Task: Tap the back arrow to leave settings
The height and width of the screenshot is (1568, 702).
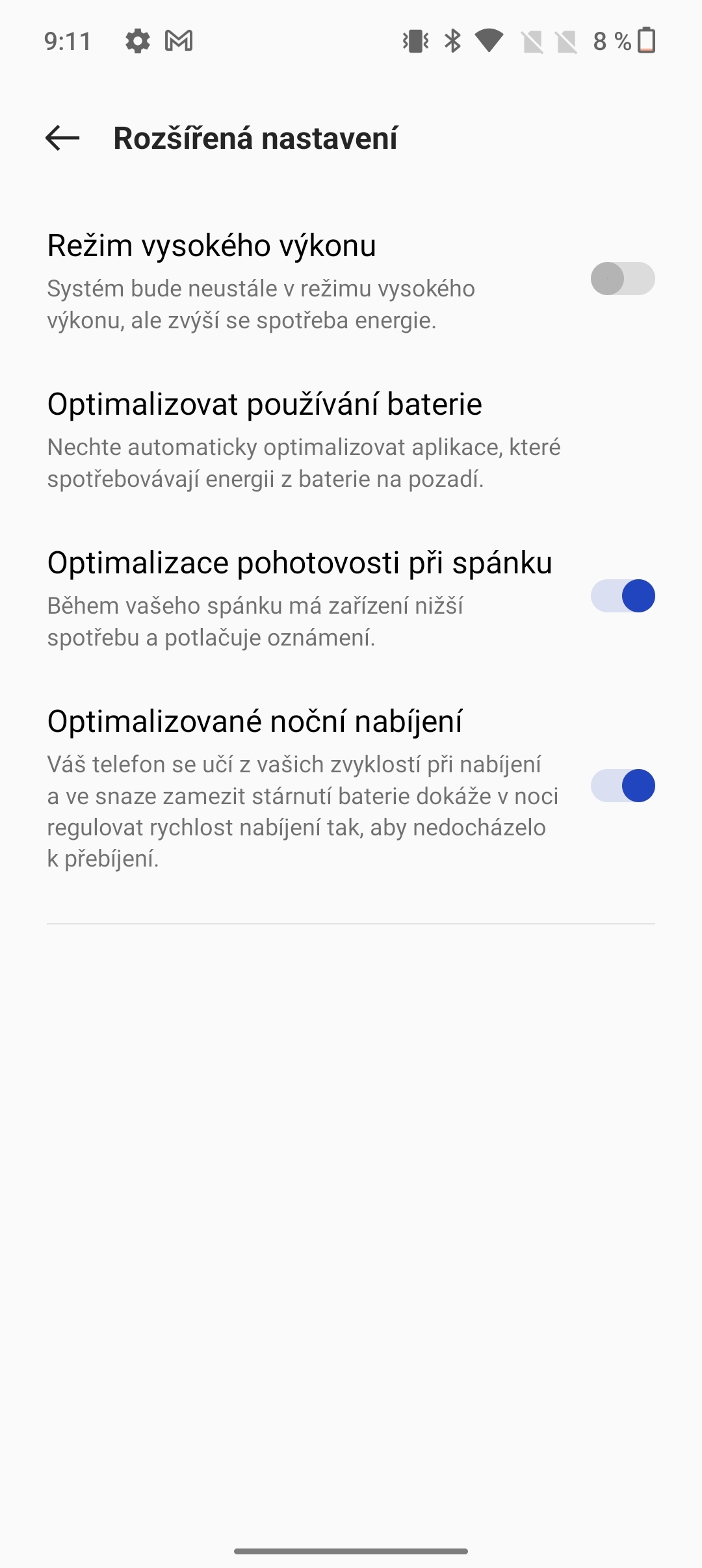Action: (62, 138)
